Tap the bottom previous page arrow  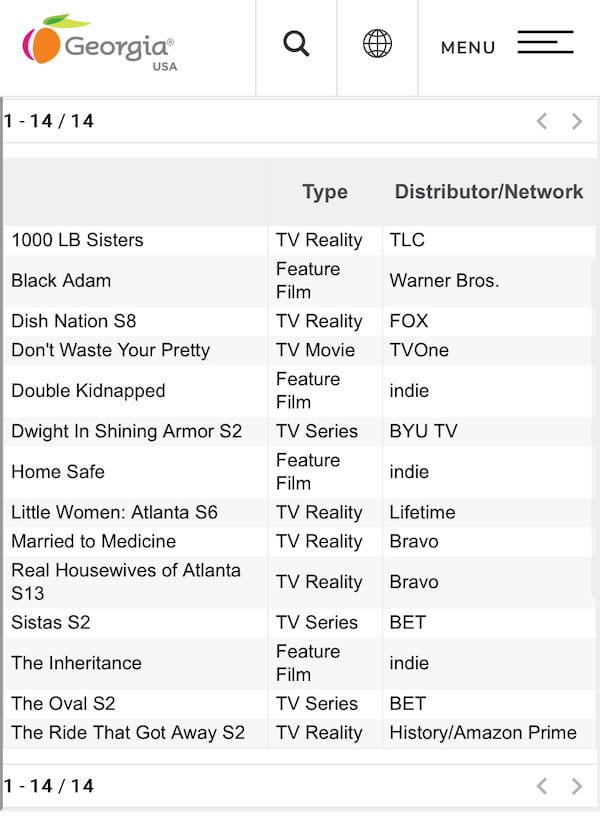542,786
